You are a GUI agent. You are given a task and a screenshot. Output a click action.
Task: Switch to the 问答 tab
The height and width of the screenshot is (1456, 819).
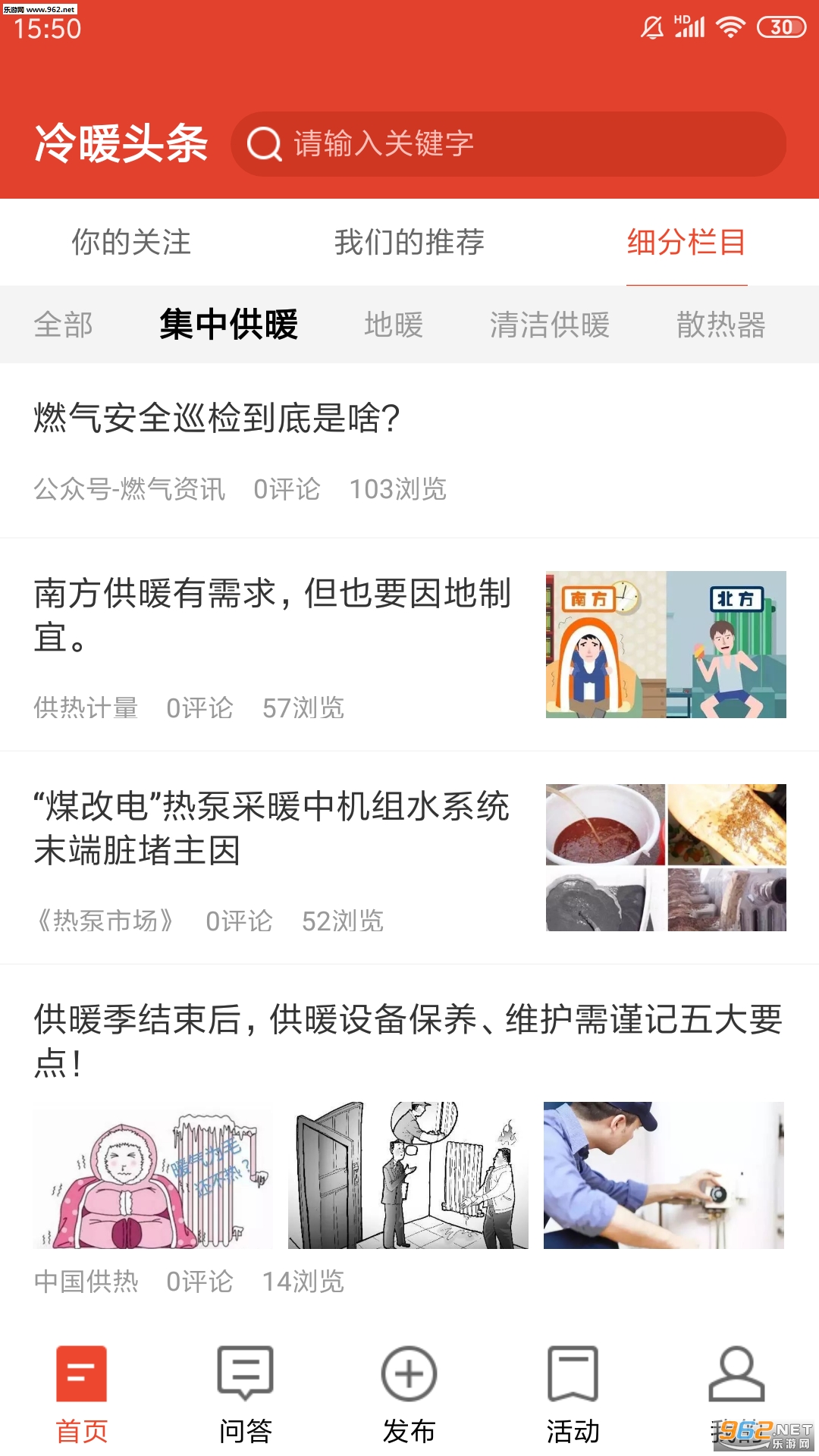click(246, 1394)
